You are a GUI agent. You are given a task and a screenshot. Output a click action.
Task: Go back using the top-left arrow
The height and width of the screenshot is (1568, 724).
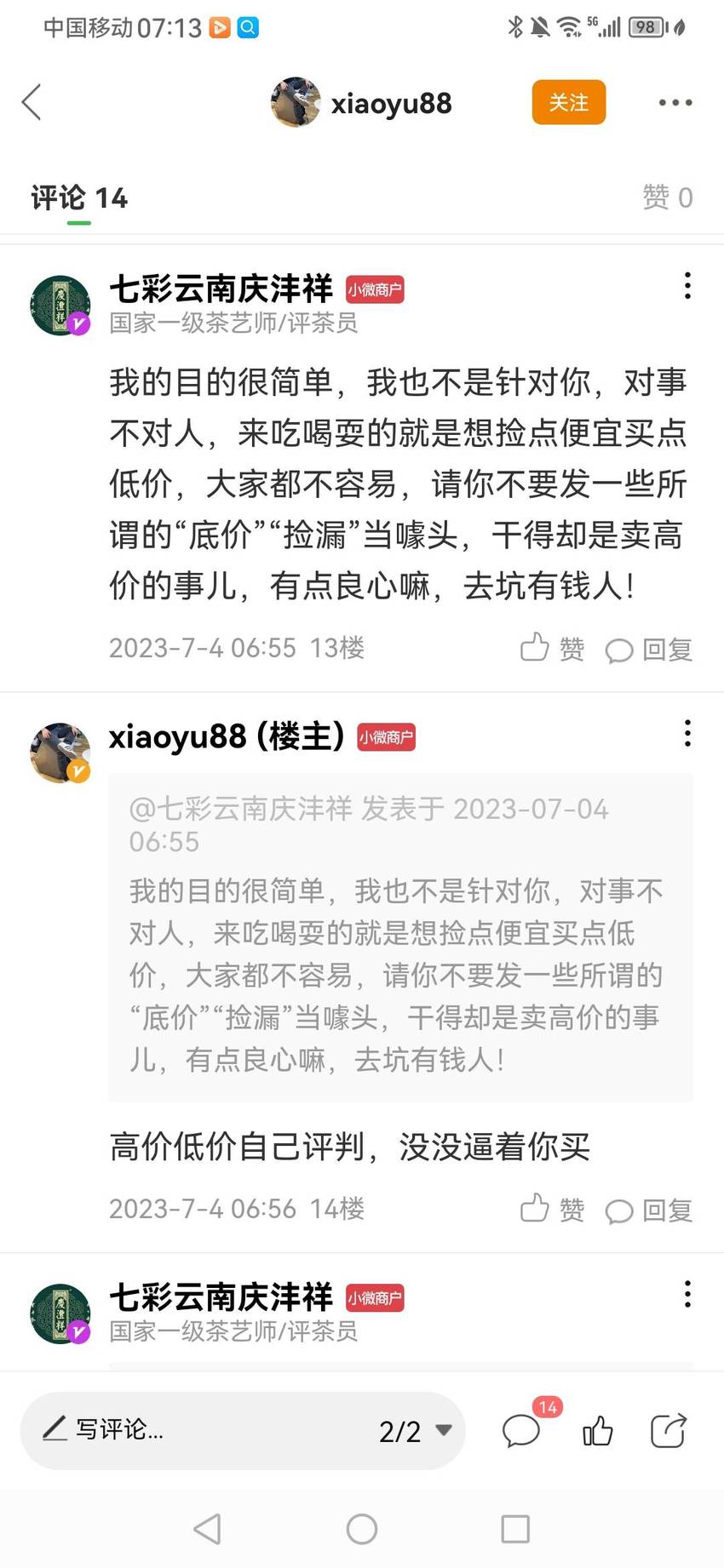click(32, 102)
